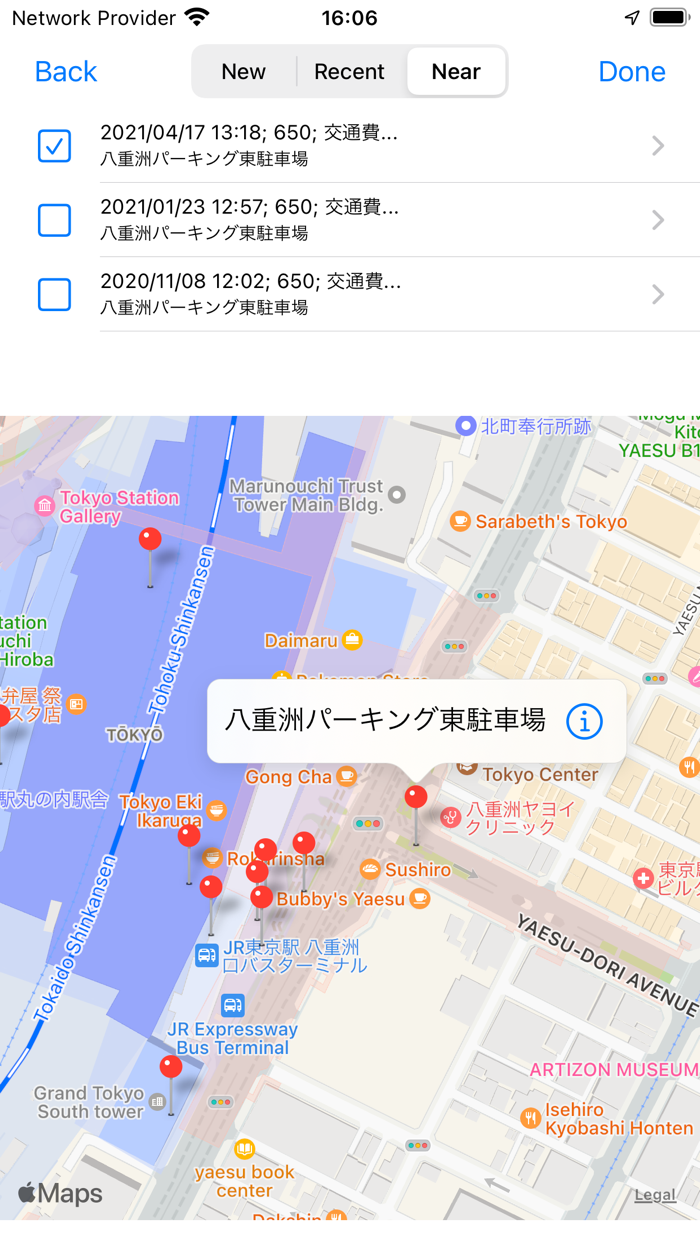700x1244 pixels.
Task: Go back using the Back button
Action: pyautogui.click(x=66, y=72)
